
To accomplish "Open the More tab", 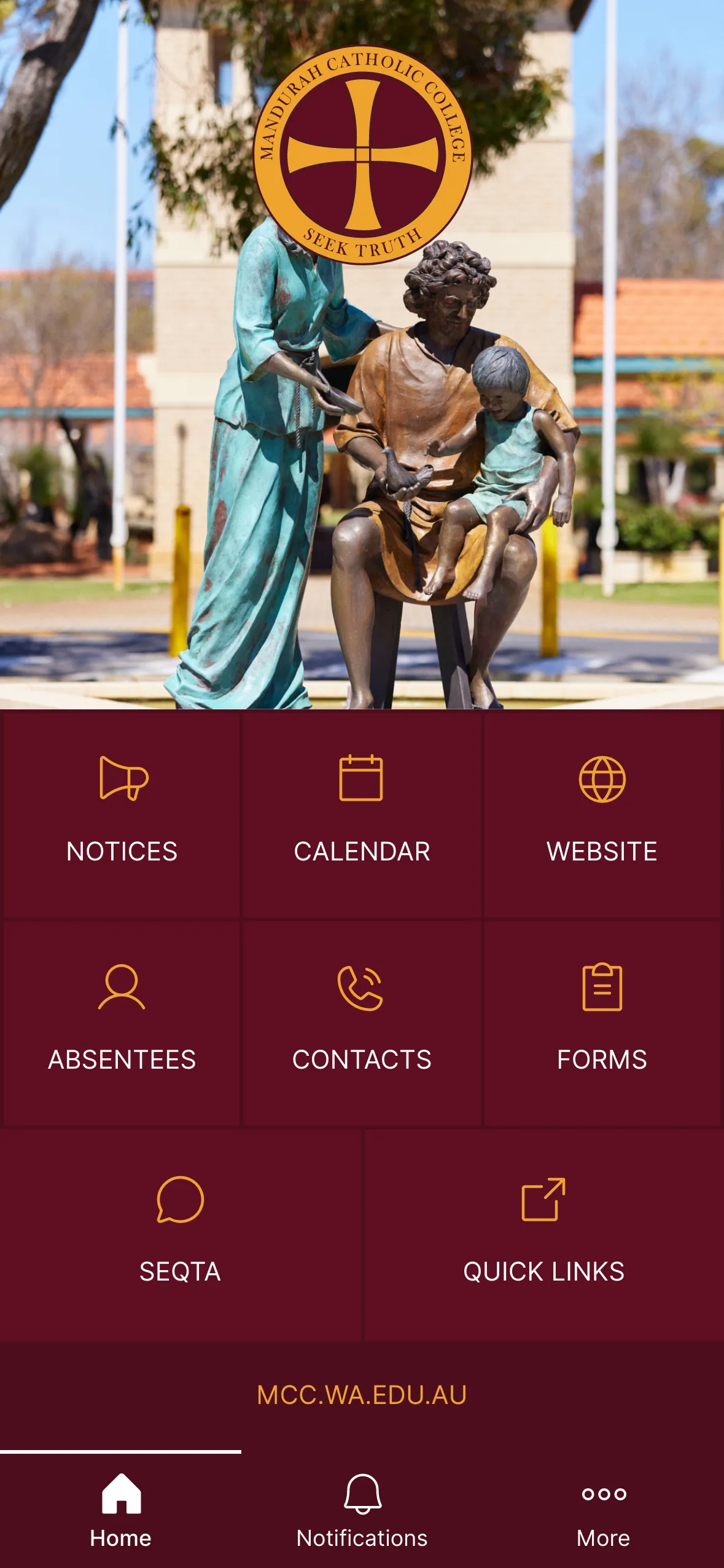I will click(x=603, y=1511).
